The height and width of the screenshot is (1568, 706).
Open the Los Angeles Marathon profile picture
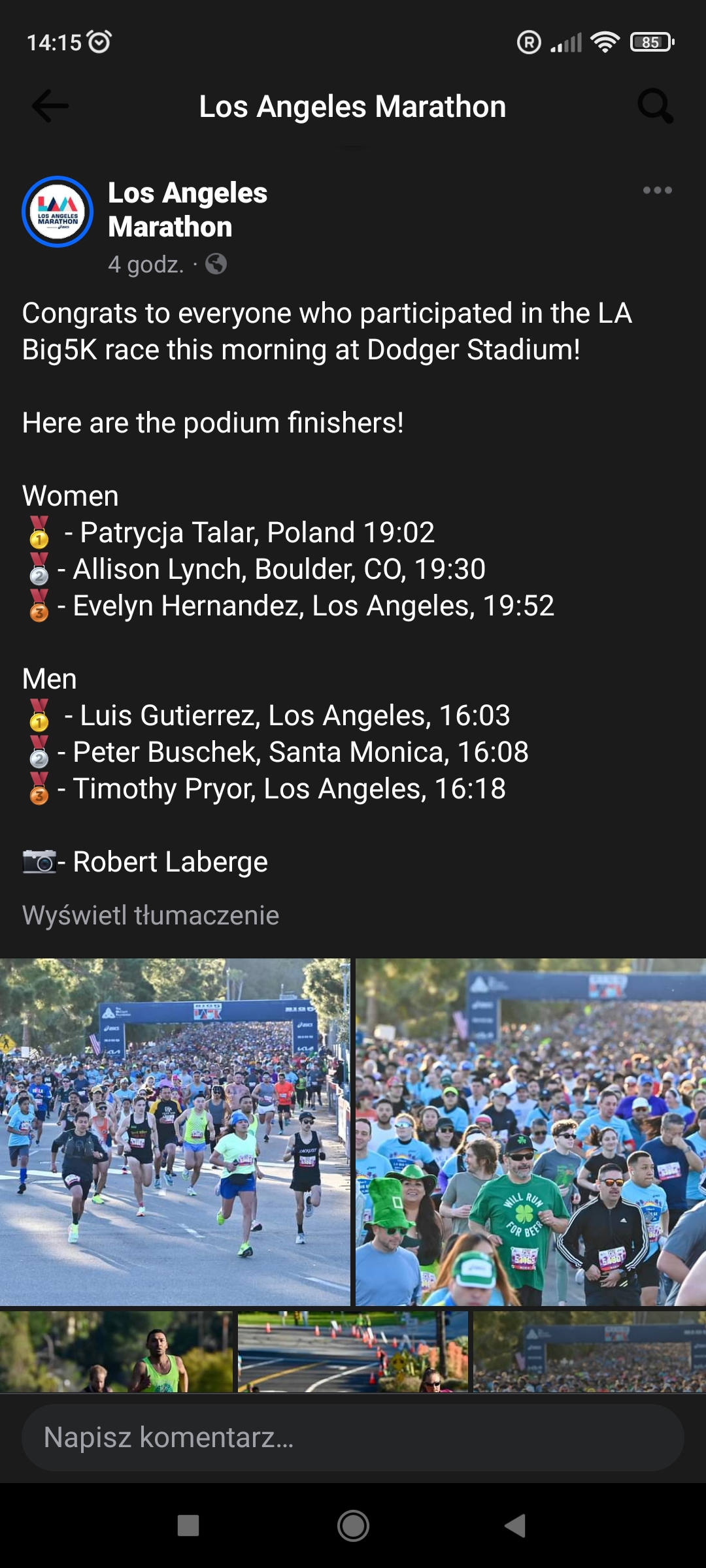pos(58,212)
